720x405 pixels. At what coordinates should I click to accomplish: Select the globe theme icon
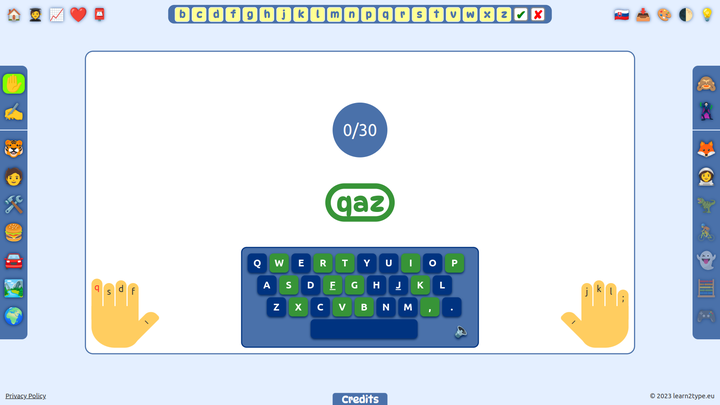pyautogui.click(x=14, y=316)
